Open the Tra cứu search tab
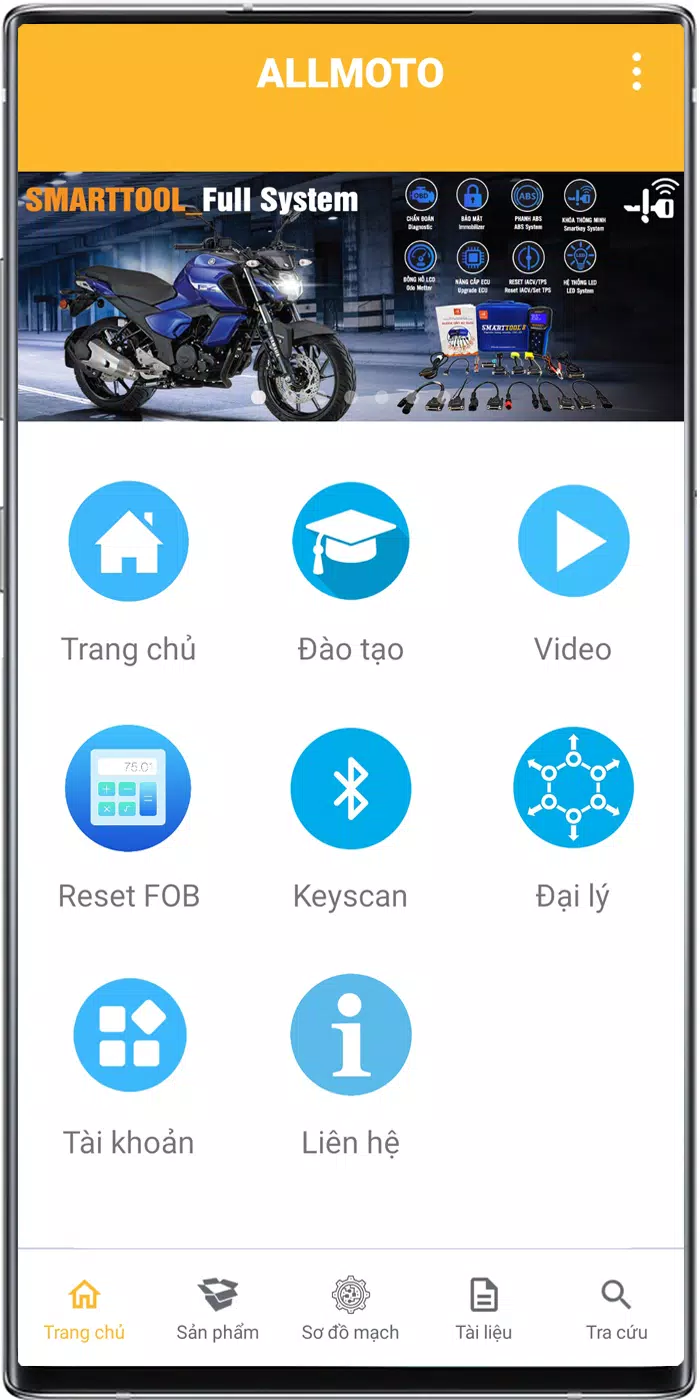This screenshot has height=1400, width=700. pos(616,1310)
